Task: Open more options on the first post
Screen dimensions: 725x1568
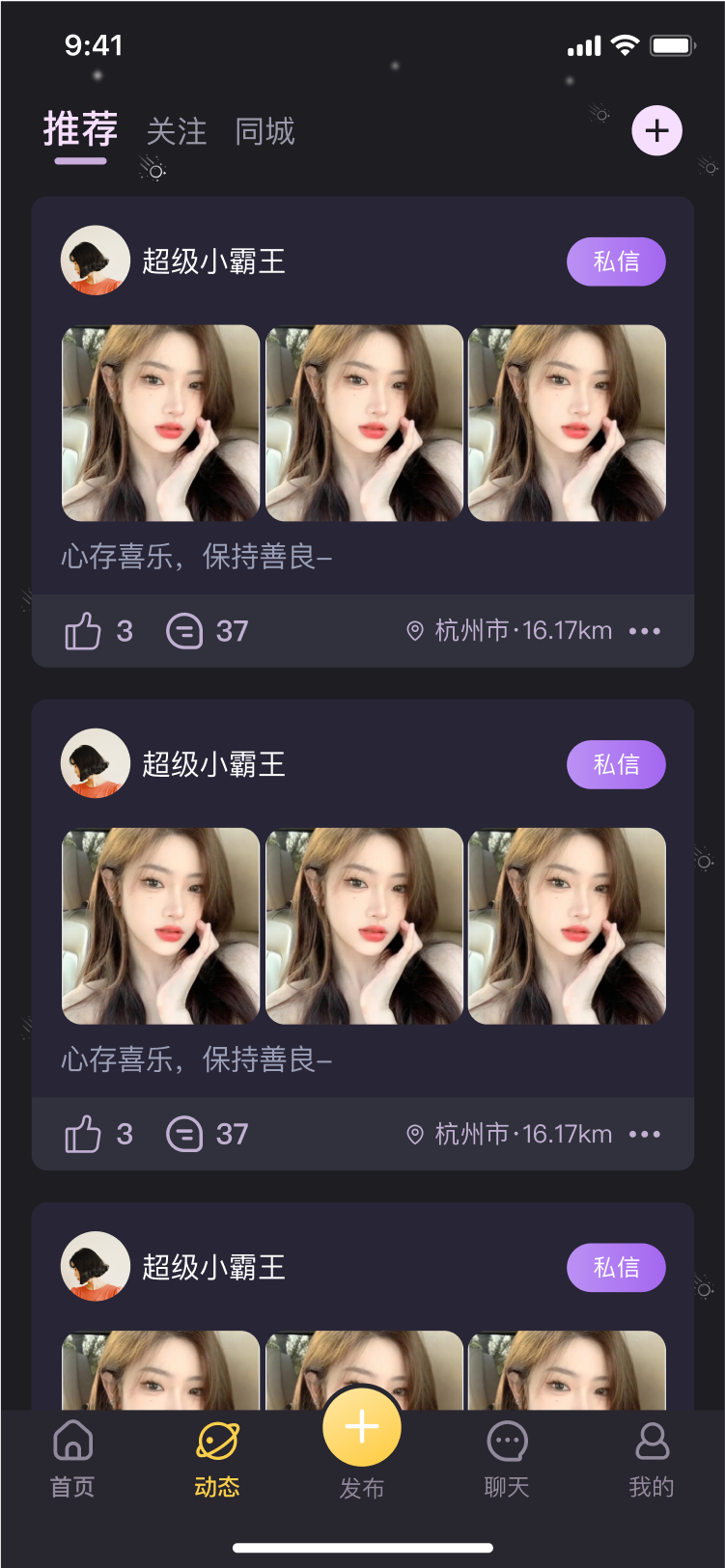Action: (x=644, y=631)
